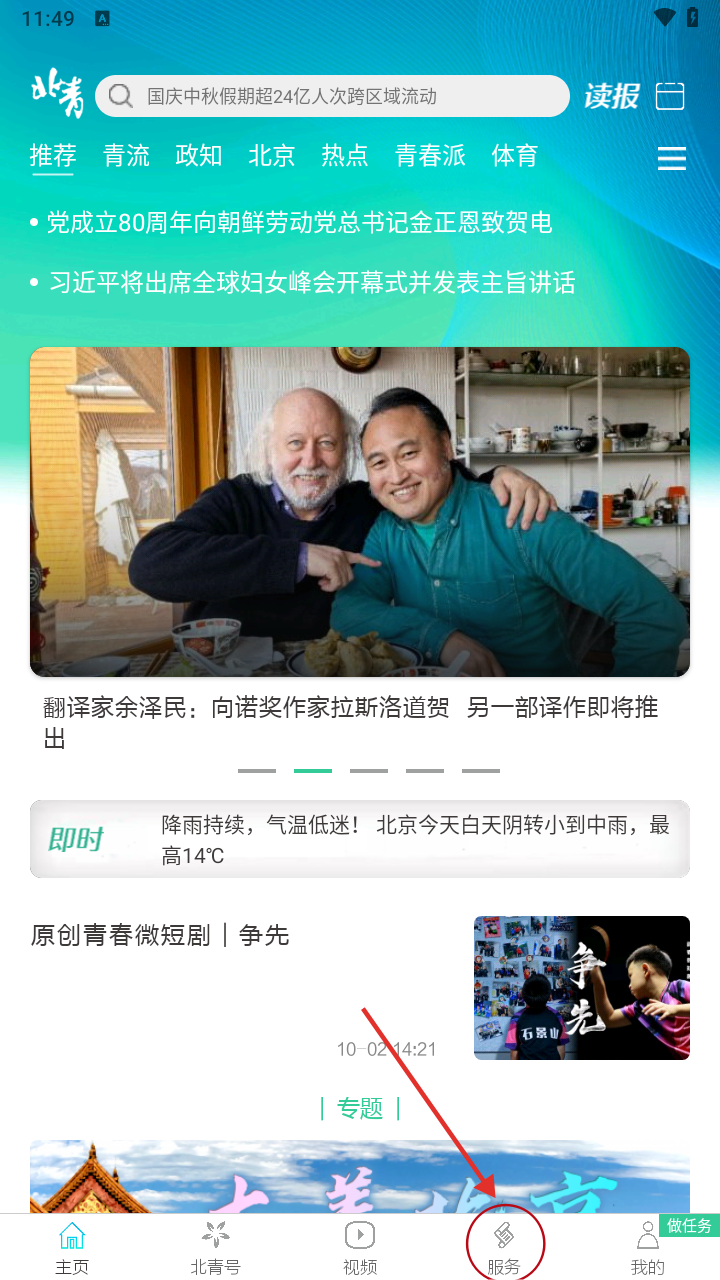Switch to the 体育 tab
The height and width of the screenshot is (1280, 720).
pyautogui.click(x=514, y=156)
